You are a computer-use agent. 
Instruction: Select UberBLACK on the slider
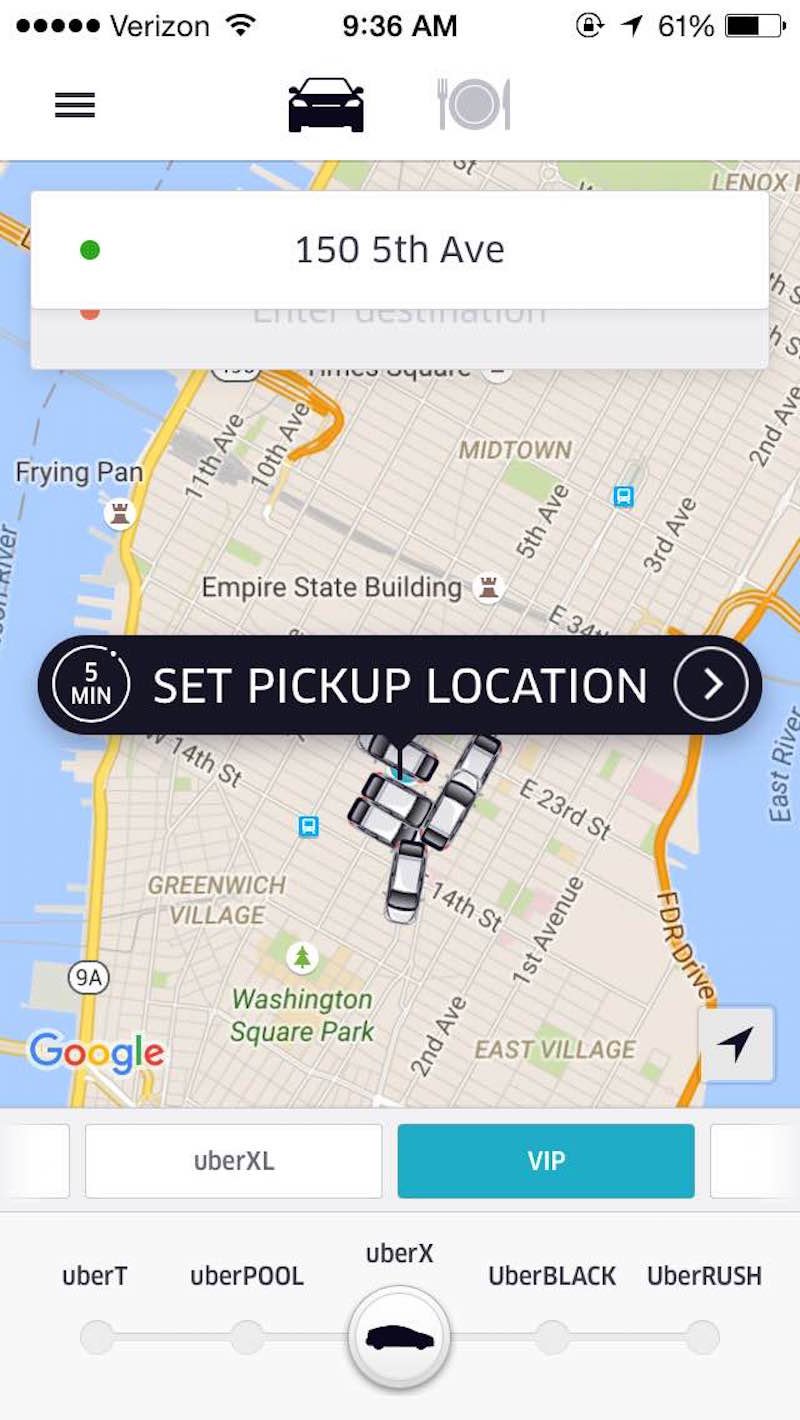[552, 1337]
